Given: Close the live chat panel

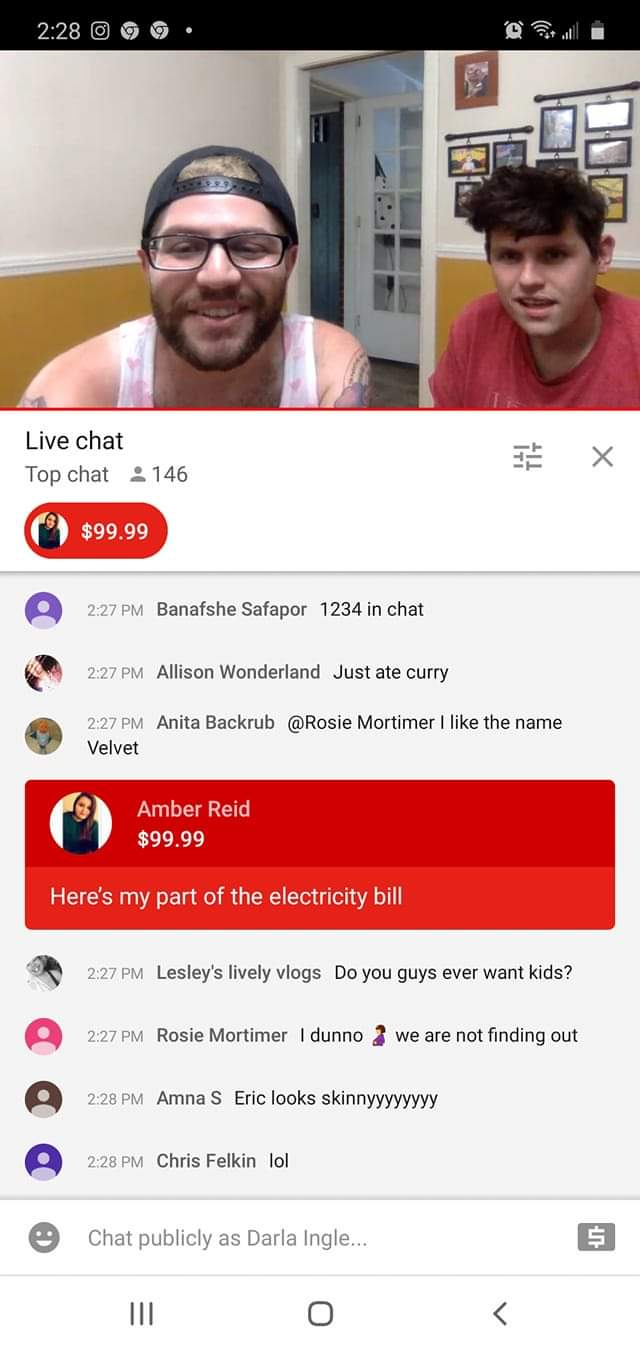Looking at the screenshot, I should tap(602, 456).
